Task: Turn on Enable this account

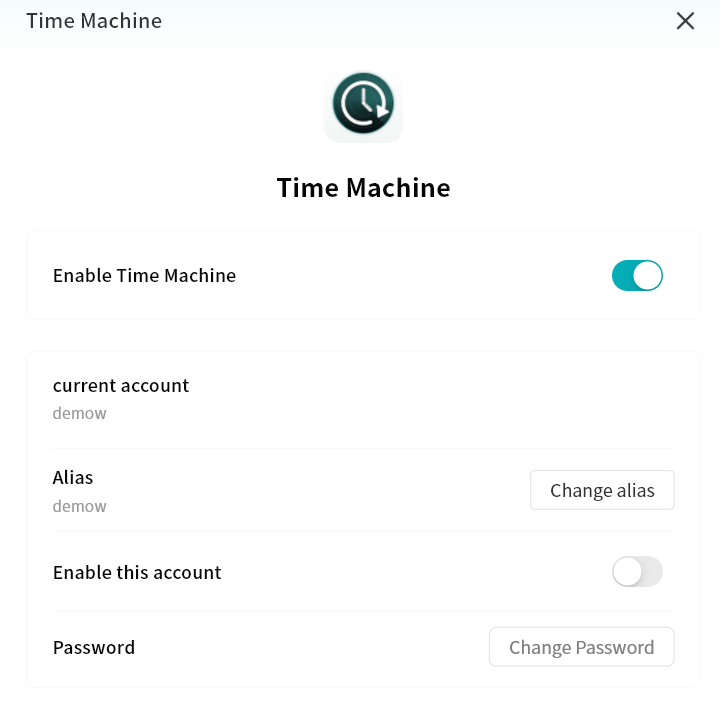Action: click(x=637, y=572)
